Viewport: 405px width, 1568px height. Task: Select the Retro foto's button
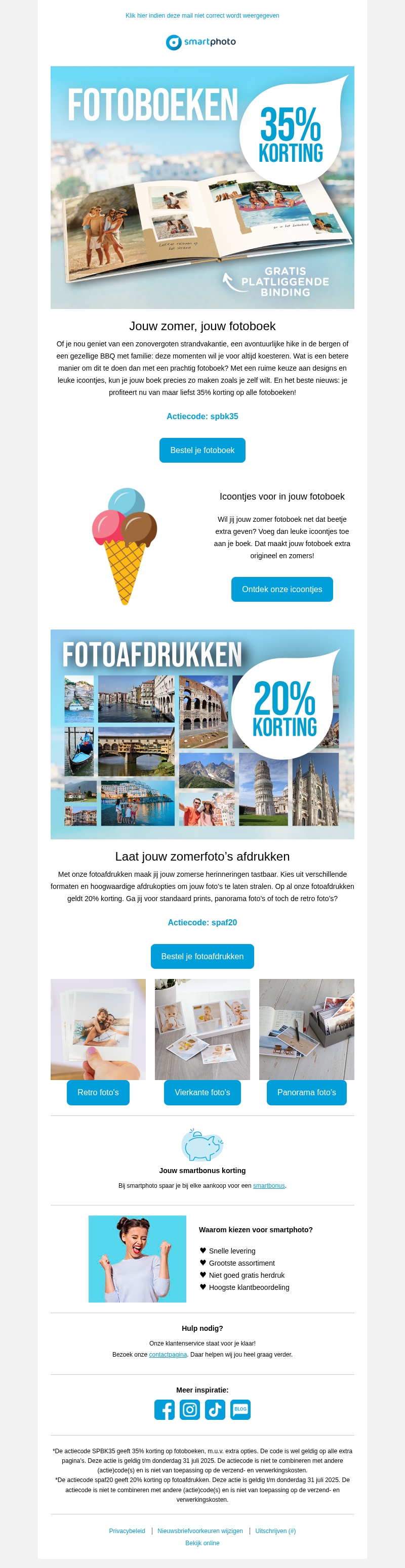(x=98, y=1093)
